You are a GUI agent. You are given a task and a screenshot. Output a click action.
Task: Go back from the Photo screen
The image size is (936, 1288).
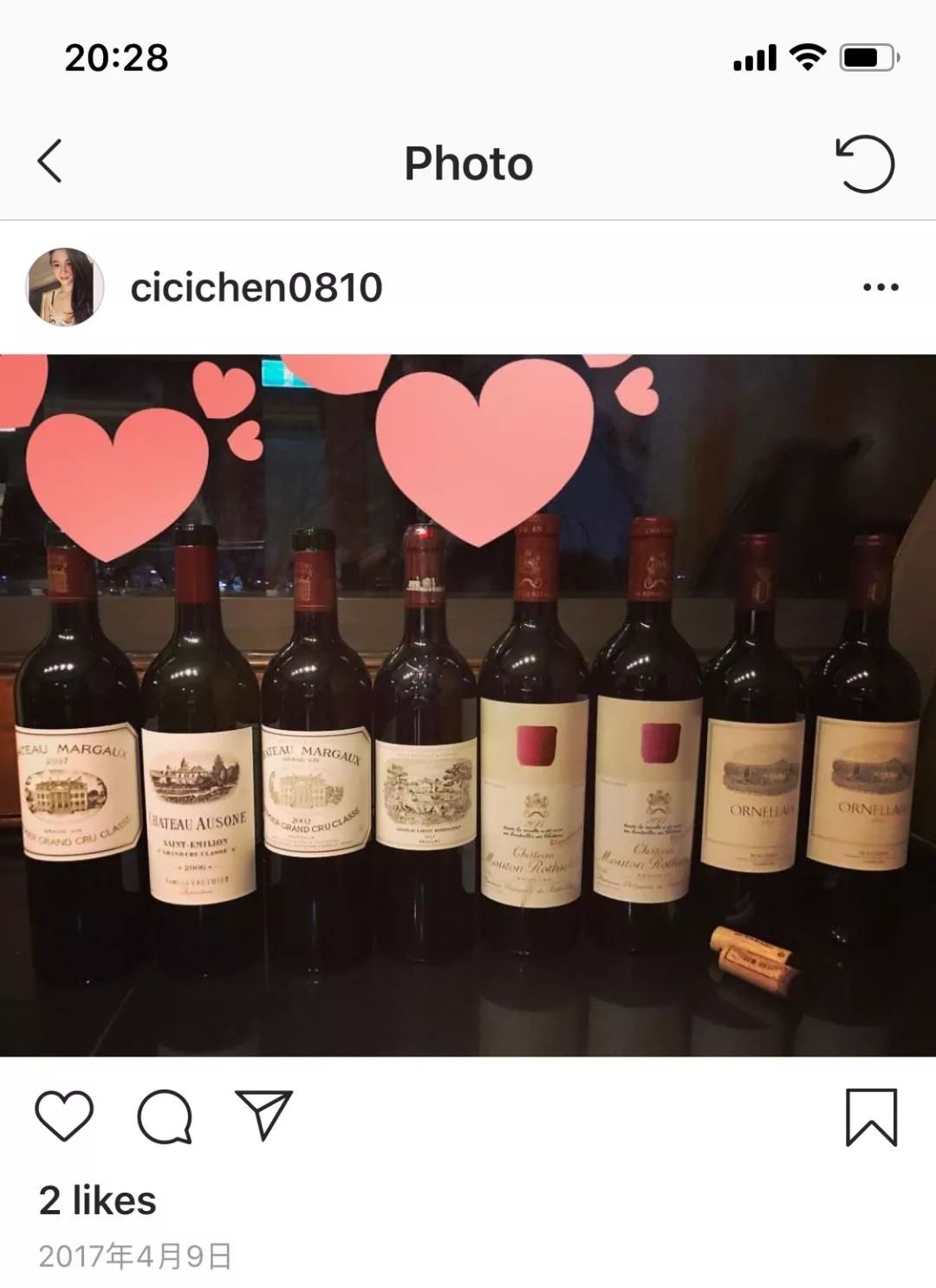(x=50, y=162)
